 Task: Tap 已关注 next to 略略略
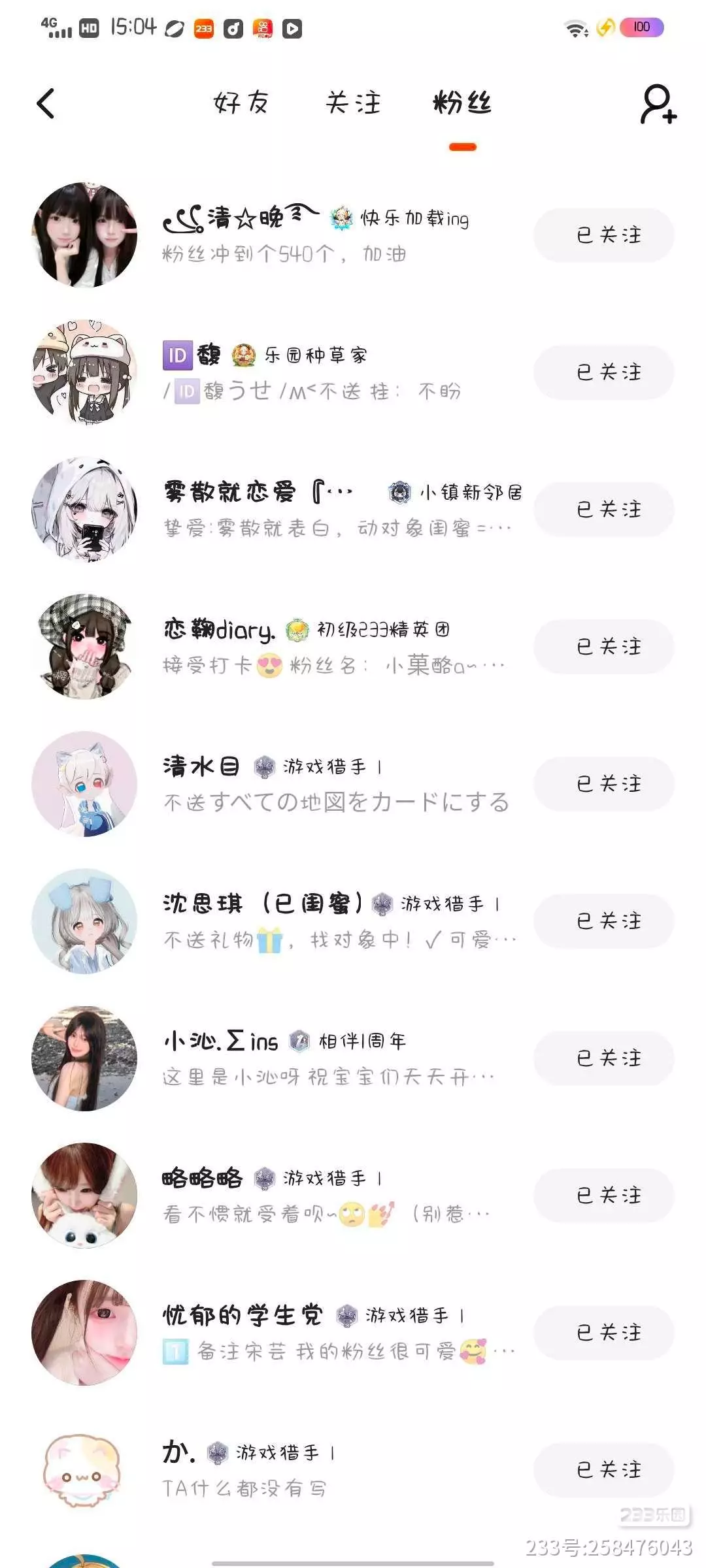click(603, 1196)
